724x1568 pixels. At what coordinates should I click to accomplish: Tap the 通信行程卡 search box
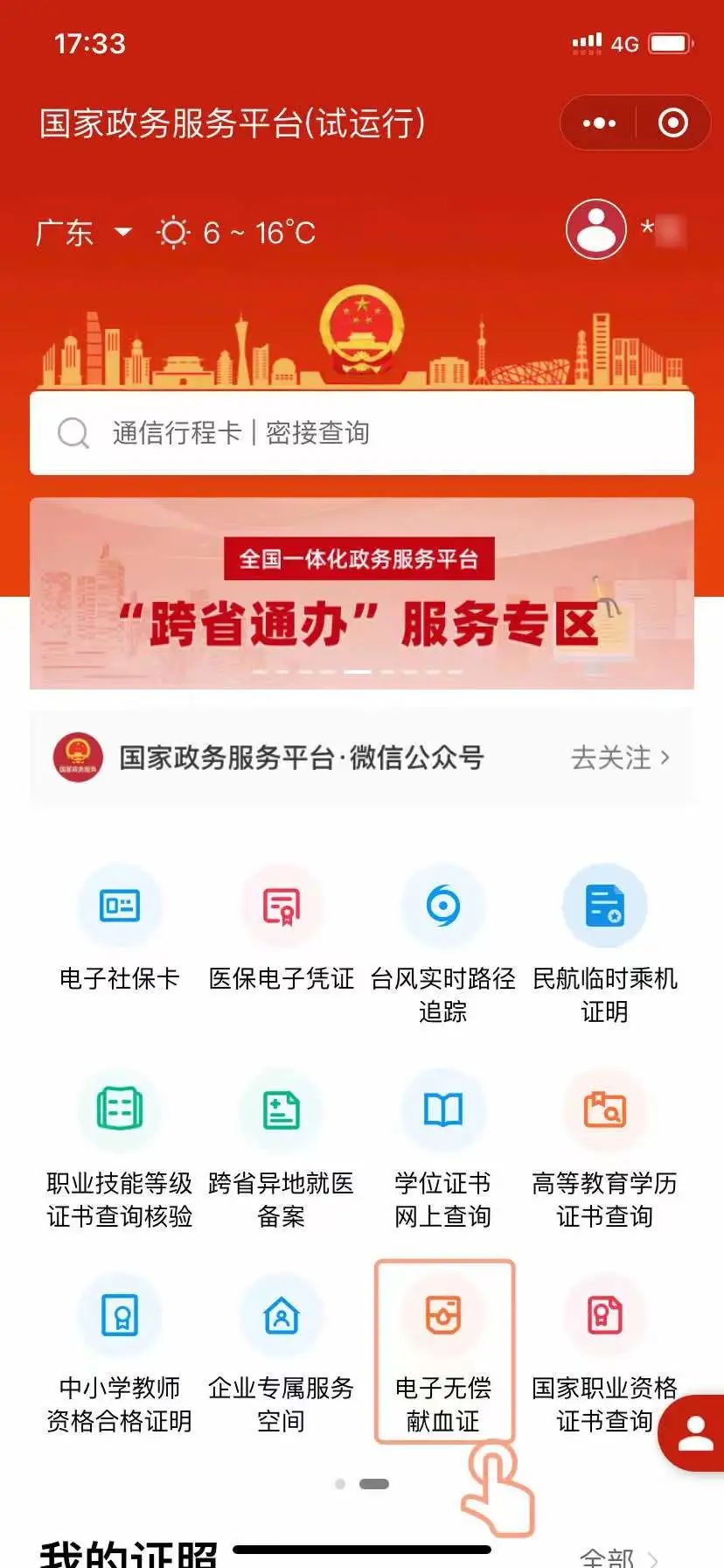[x=362, y=433]
